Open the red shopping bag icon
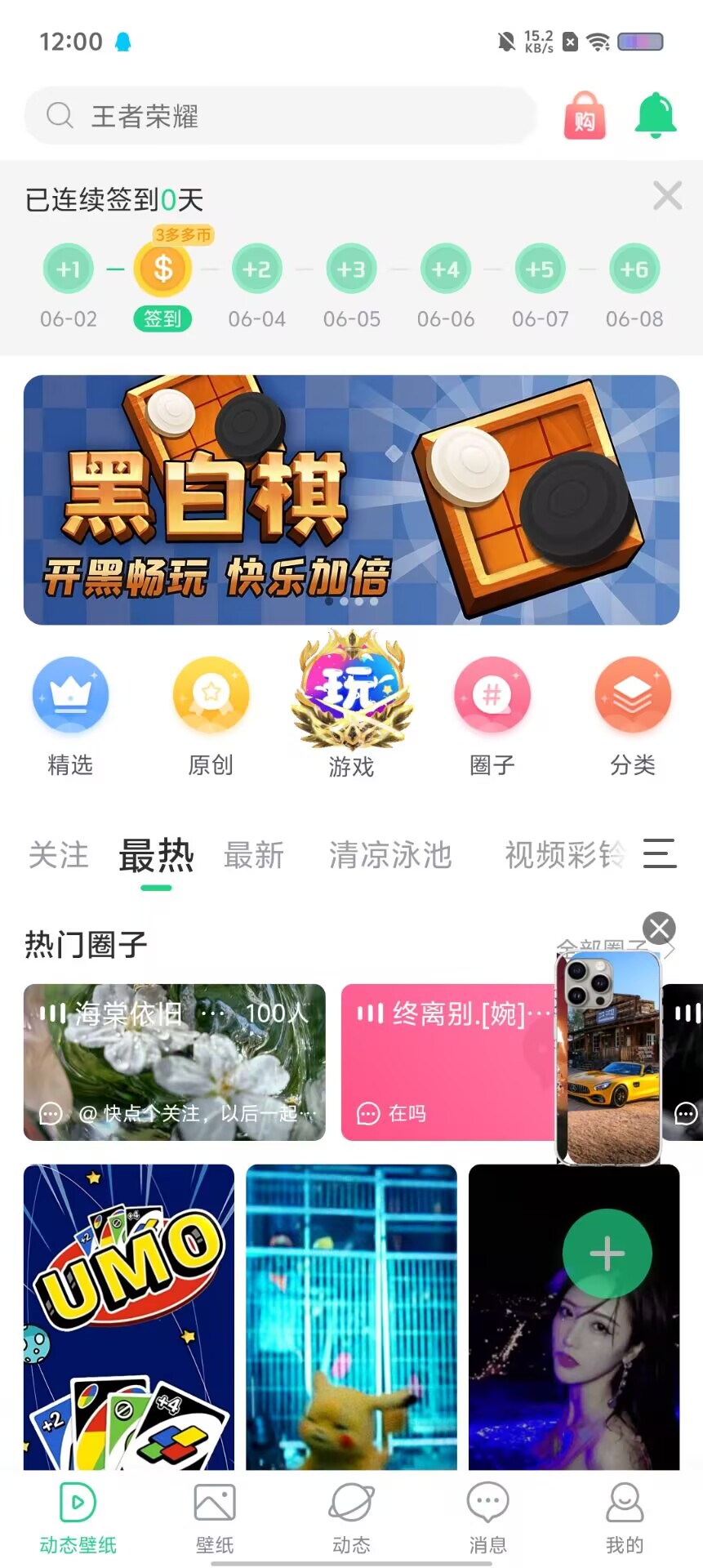Screen dimensions: 703x1568 click(585, 116)
